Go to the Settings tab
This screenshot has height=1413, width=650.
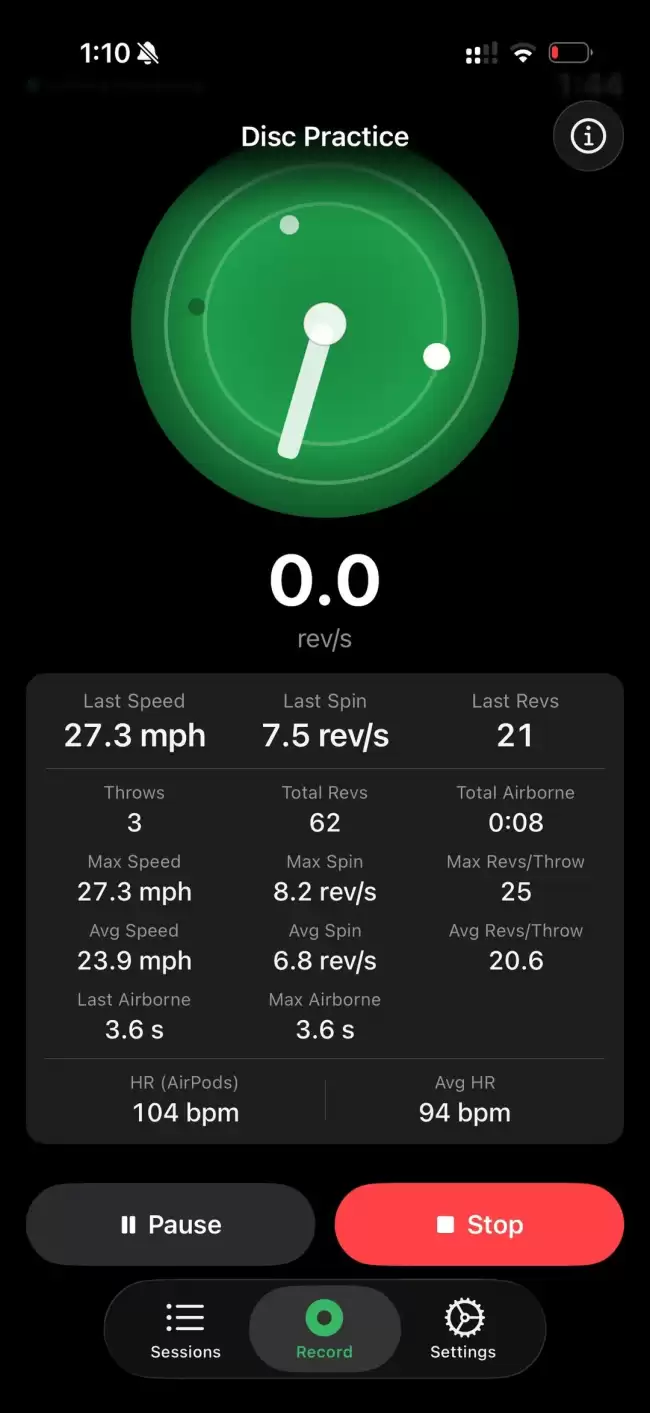(463, 1330)
